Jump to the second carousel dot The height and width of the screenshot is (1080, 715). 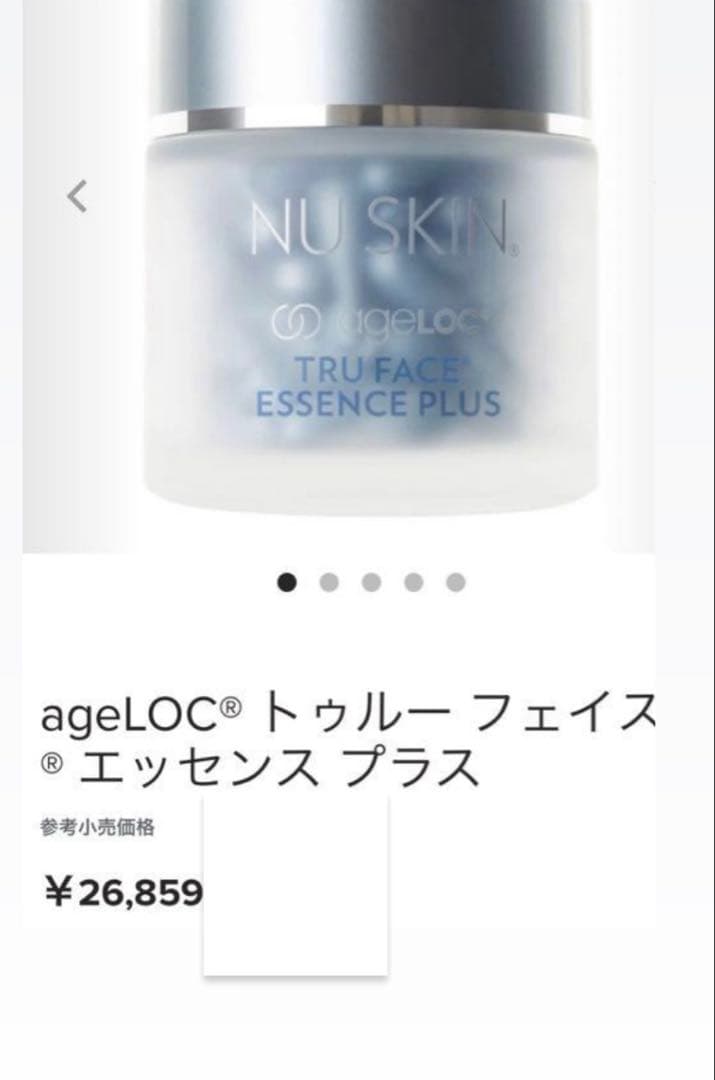[328, 582]
